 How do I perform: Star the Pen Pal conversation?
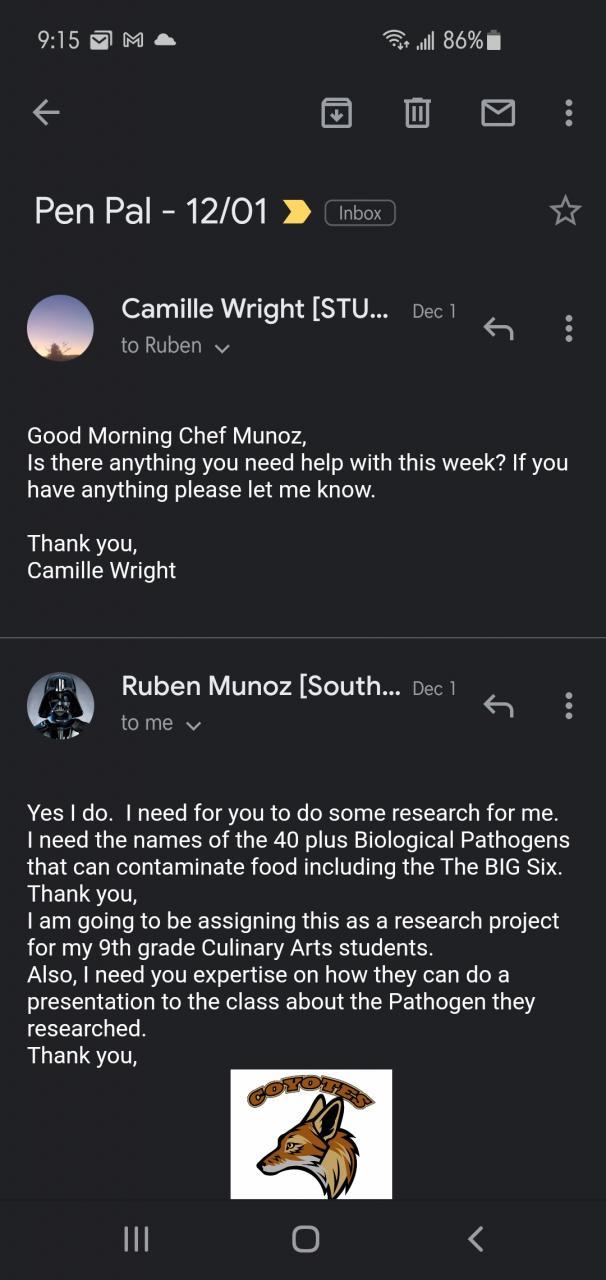click(x=565, y=211)
